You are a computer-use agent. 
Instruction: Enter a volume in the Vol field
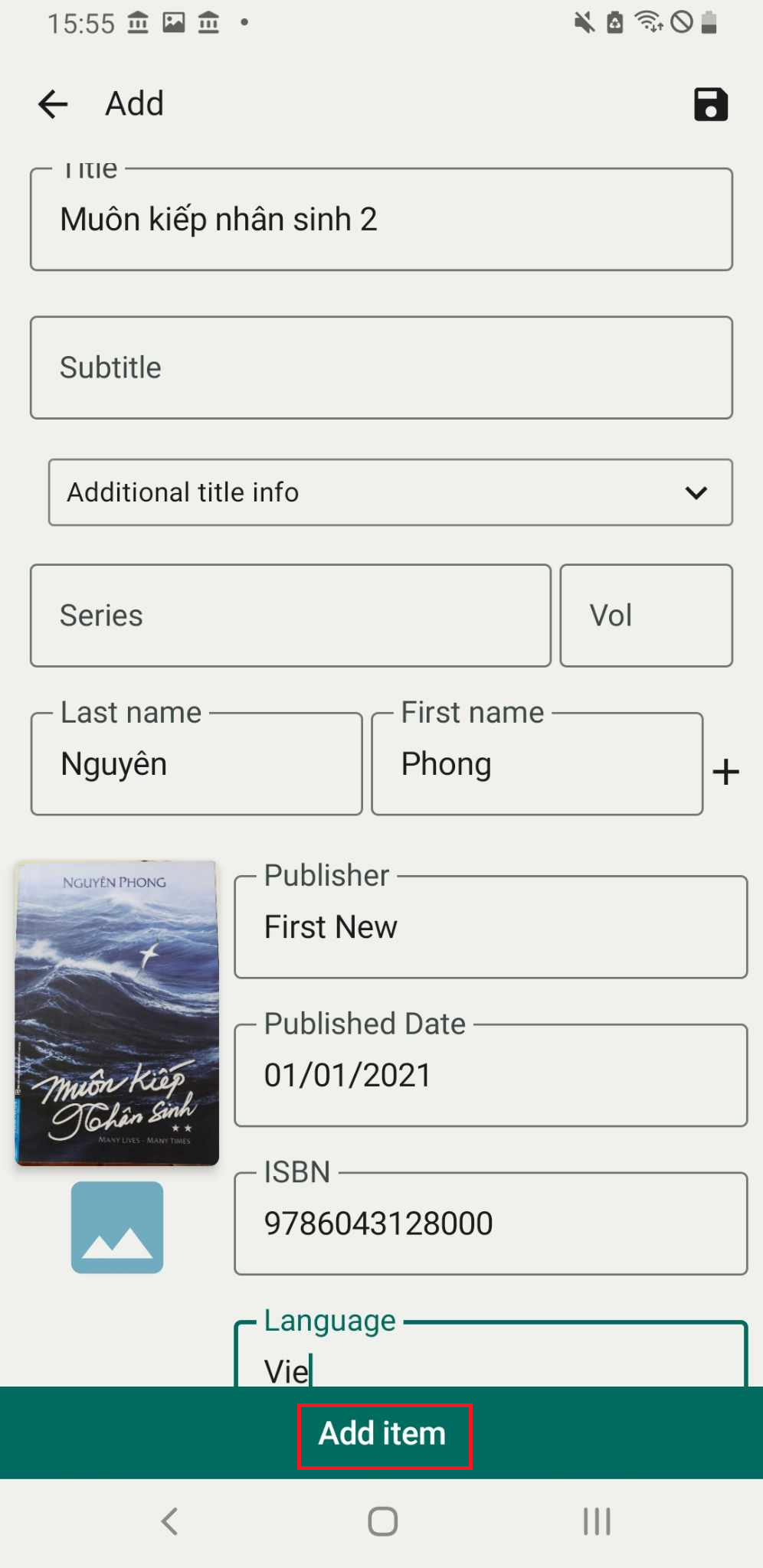pyautogui.click(x=647, y=616)
